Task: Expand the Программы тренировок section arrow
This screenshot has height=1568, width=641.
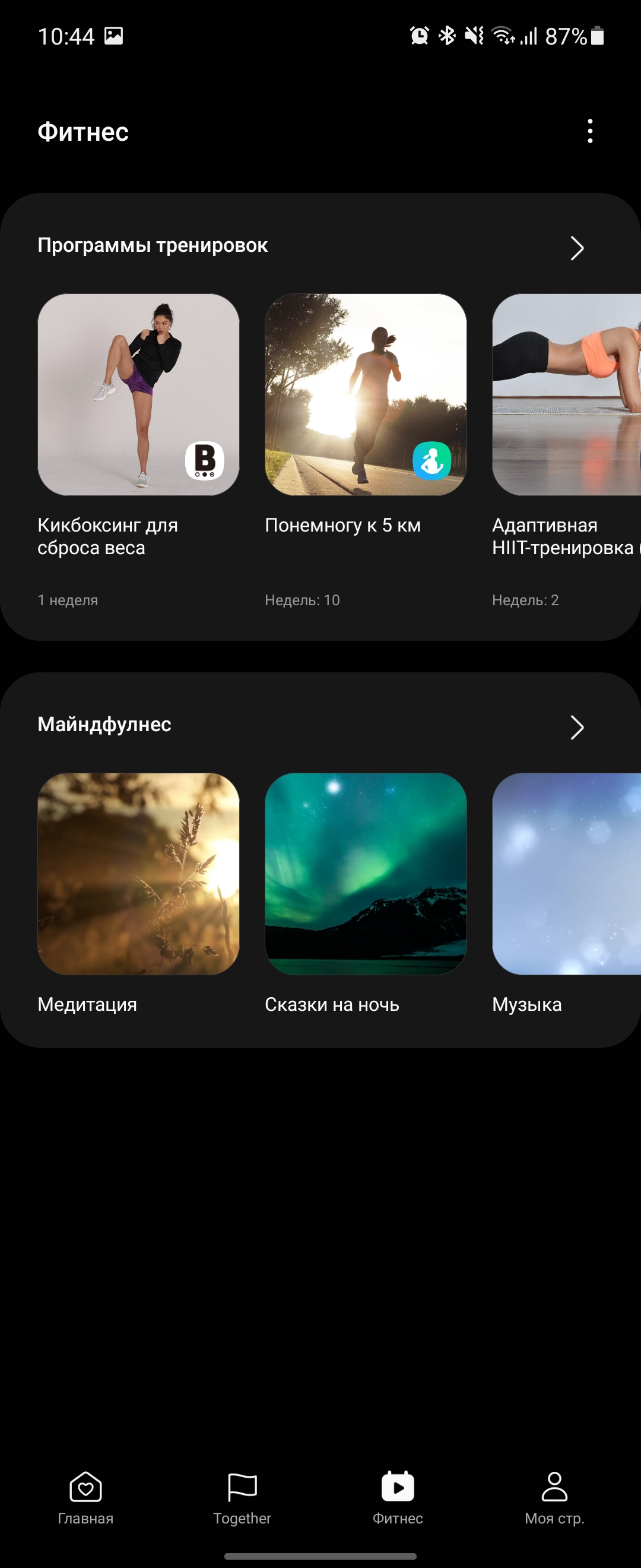Action: (576, 248)
